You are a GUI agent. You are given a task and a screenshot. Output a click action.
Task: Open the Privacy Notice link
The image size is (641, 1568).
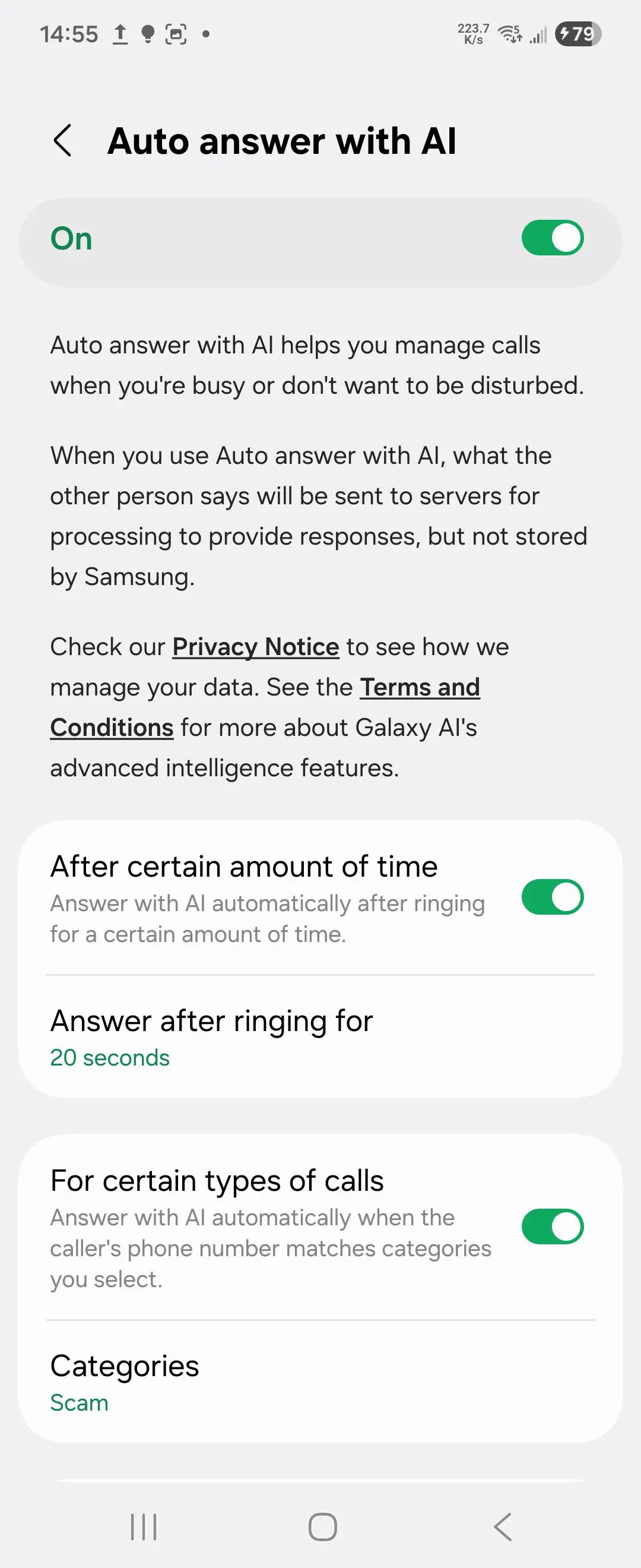(255, 646)
